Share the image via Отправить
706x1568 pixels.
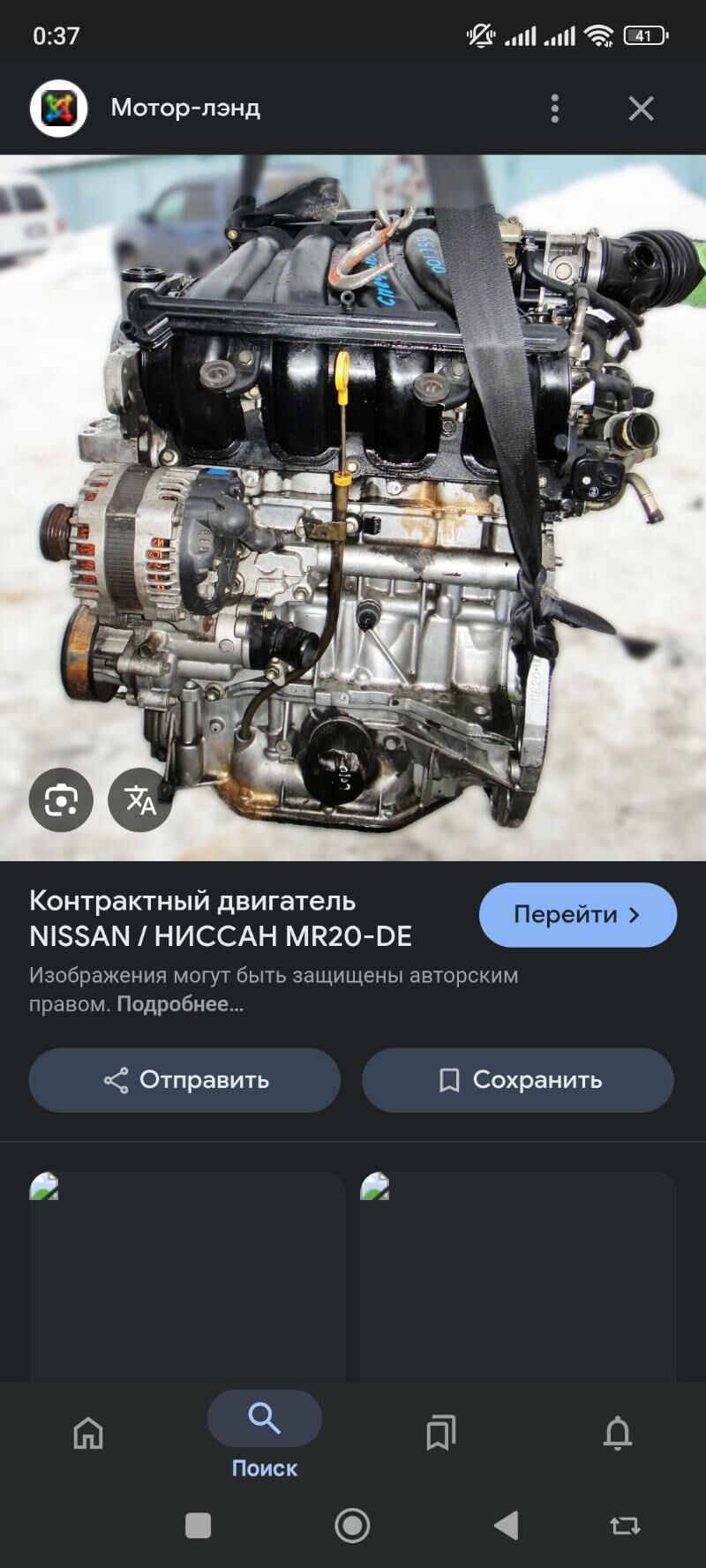pos(184,1080)
